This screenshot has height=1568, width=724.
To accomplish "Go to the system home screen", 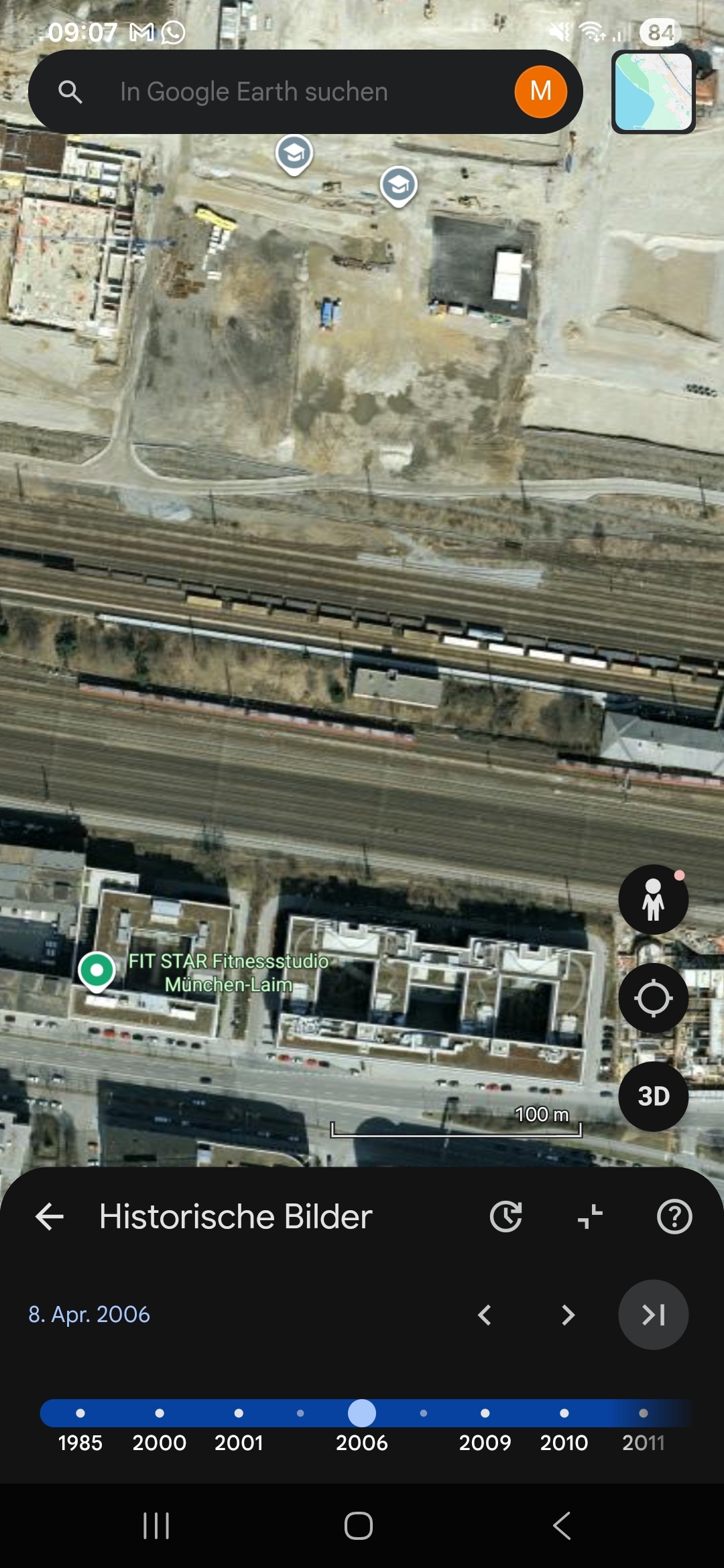I will [359, 1526].
